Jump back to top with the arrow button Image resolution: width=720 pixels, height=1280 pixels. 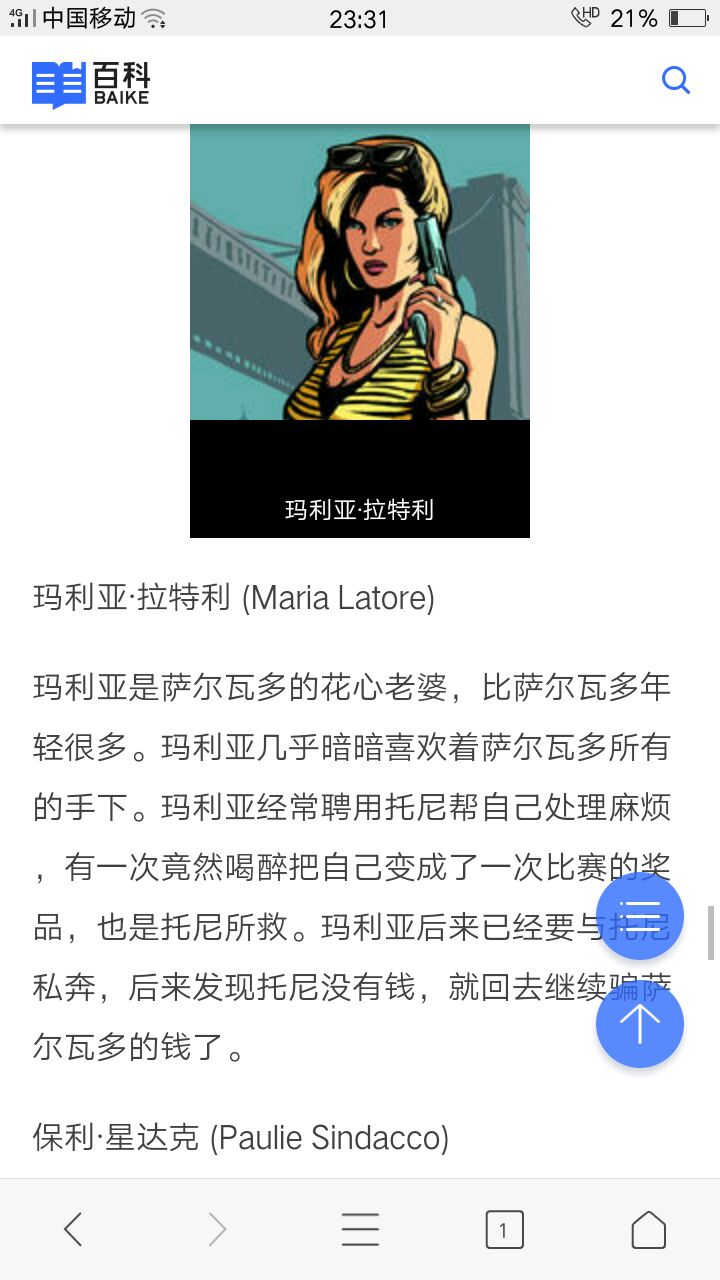click(640, 1024)
